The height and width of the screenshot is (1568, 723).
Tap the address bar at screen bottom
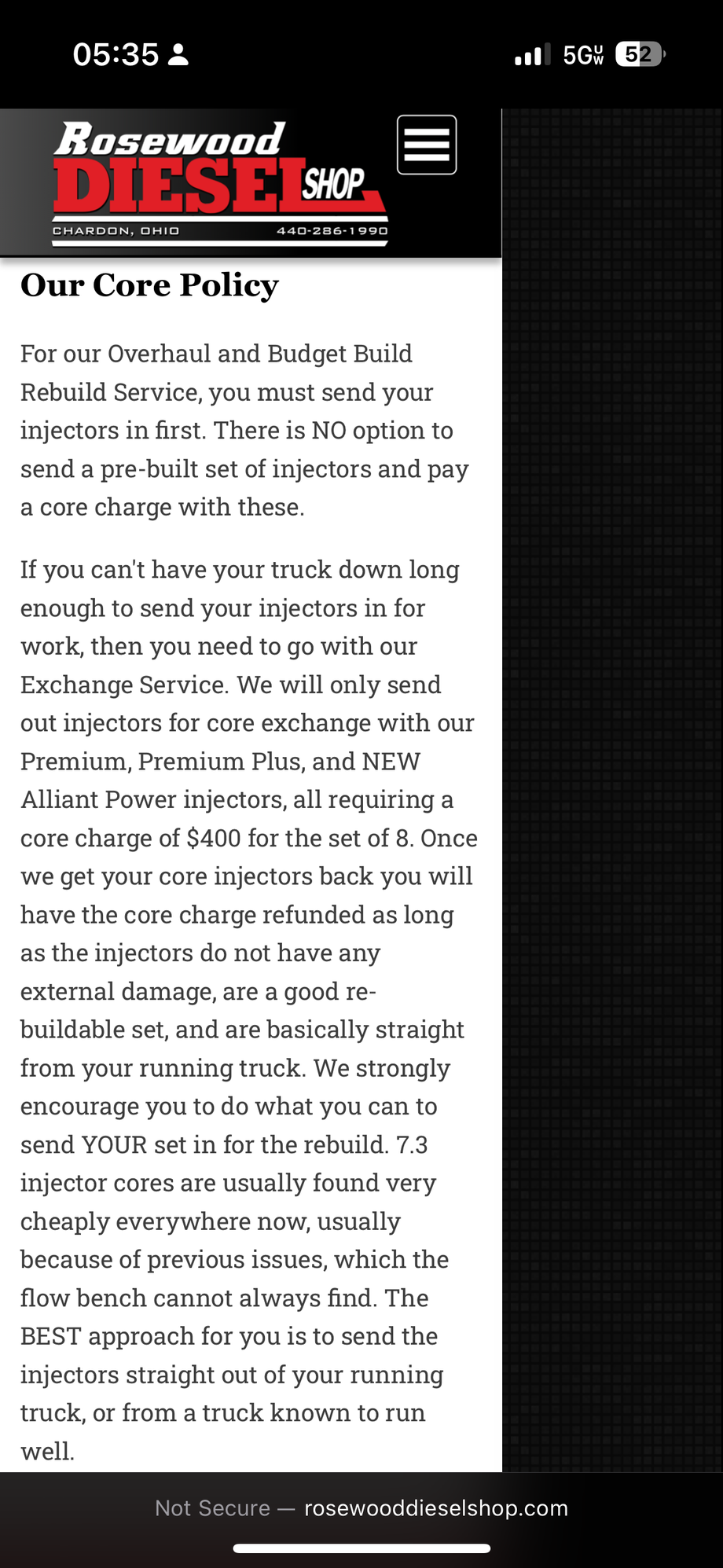[x=361, y=1507]
